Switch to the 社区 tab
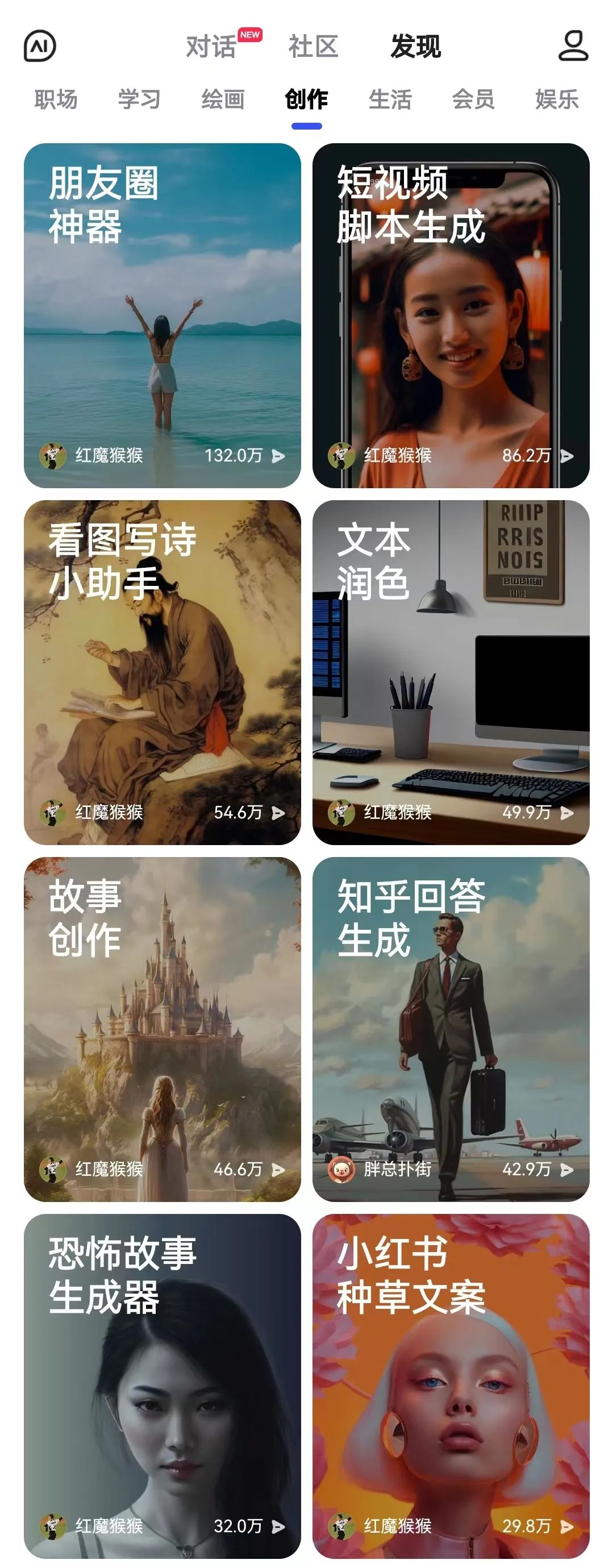 [314, 47]
